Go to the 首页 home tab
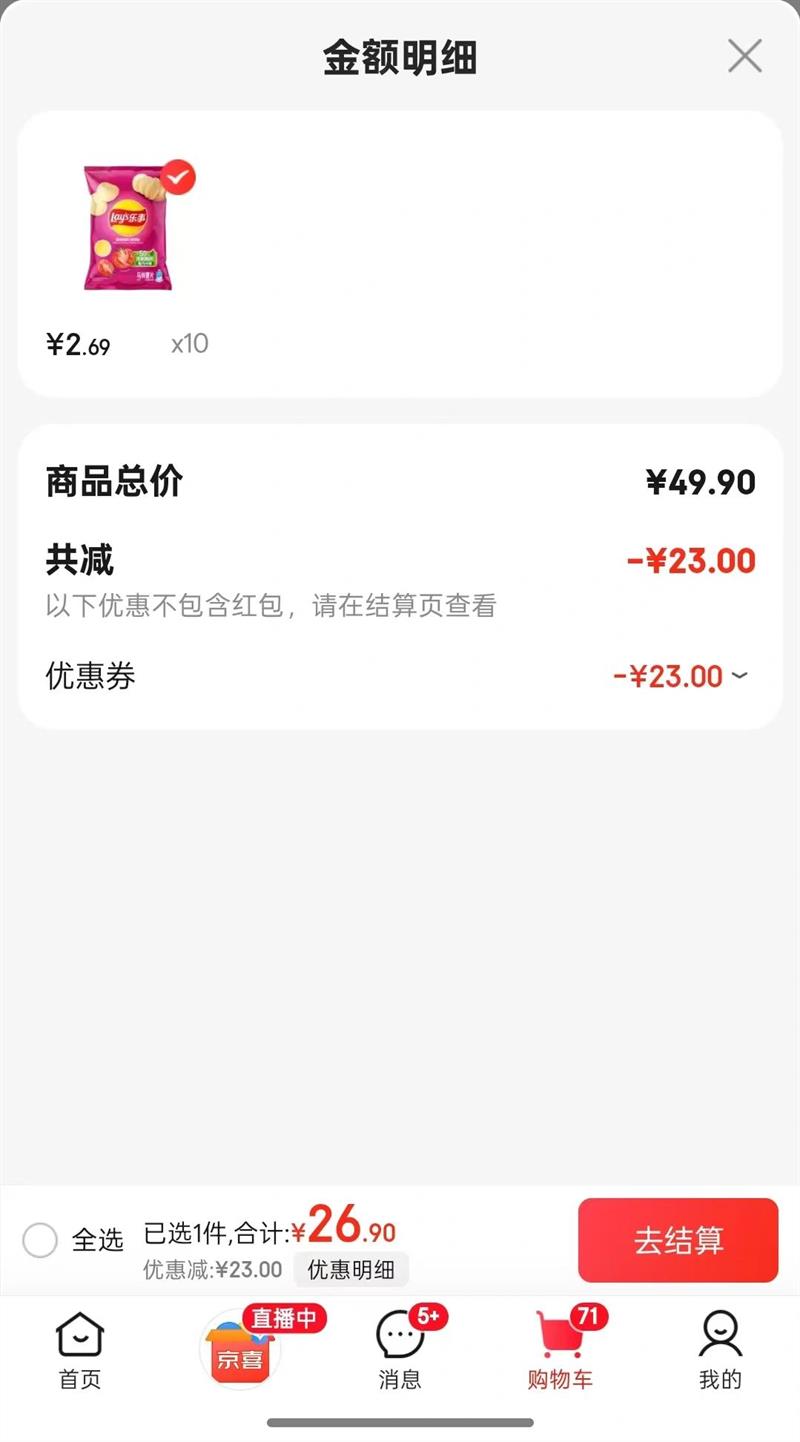 click(80, 1350)
